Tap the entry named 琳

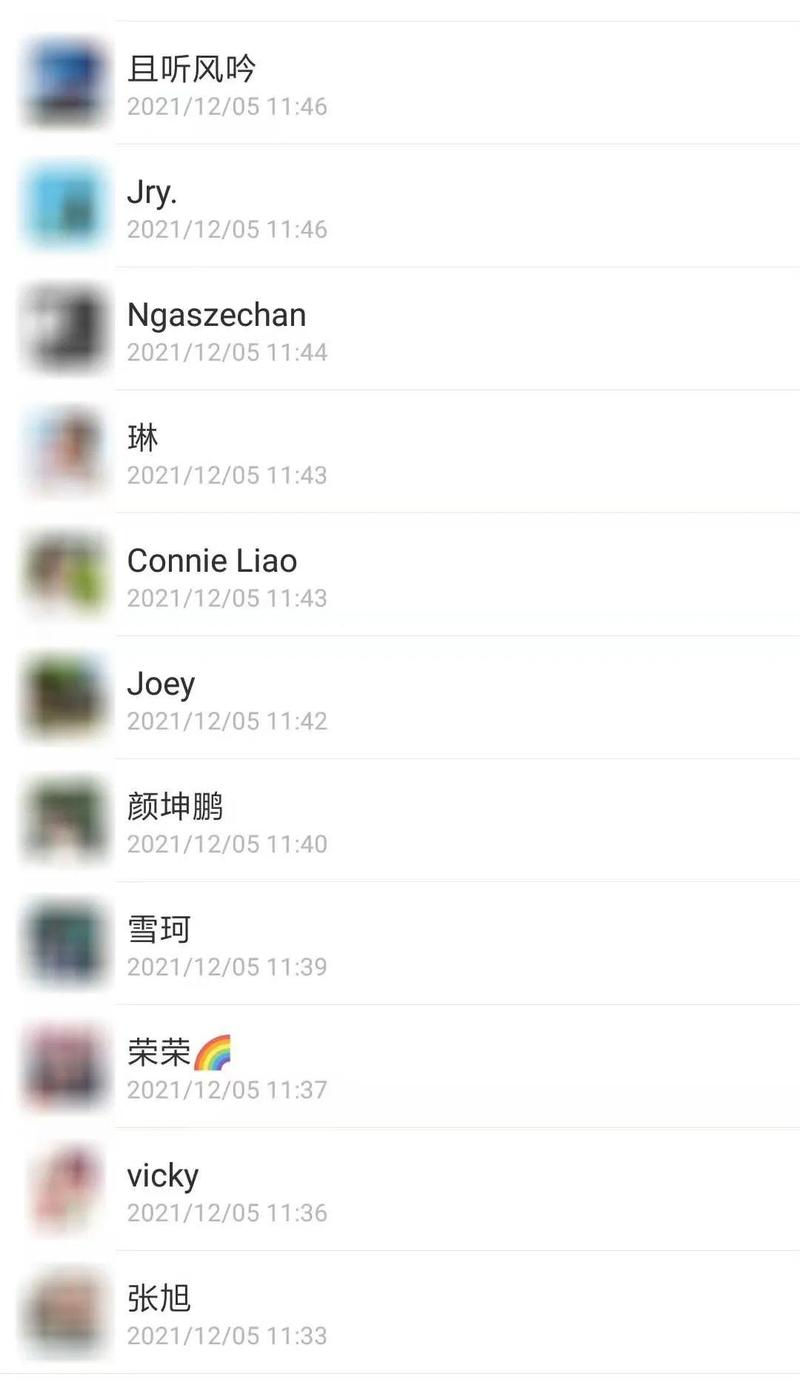(400, 453)
